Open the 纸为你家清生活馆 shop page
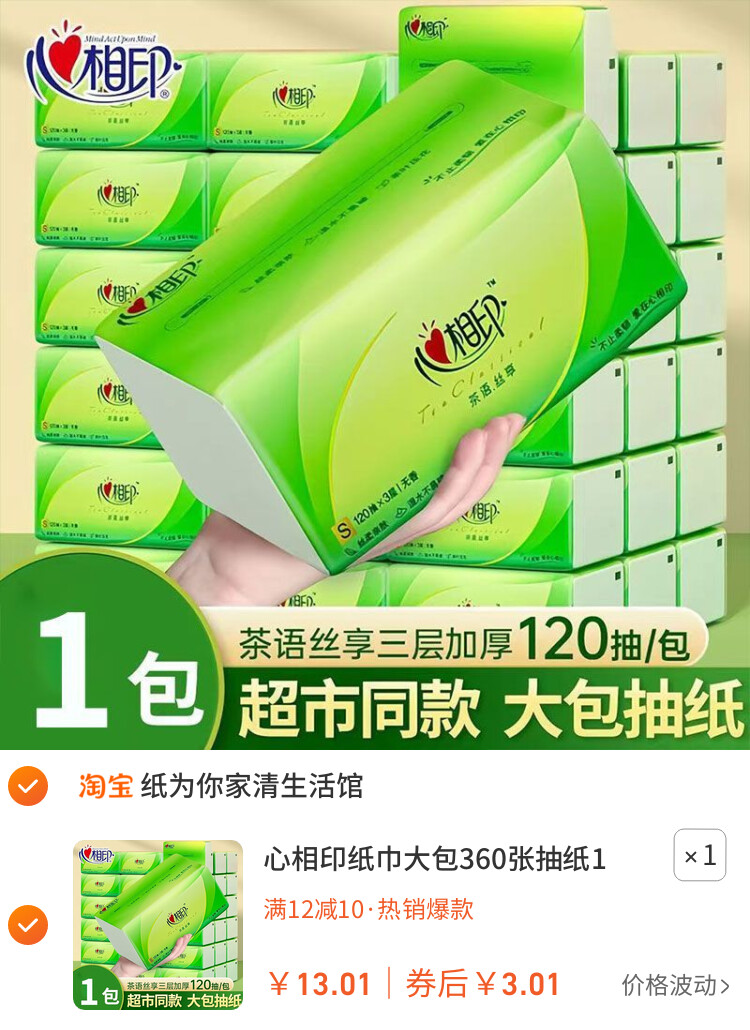 (x=250, y=786)
